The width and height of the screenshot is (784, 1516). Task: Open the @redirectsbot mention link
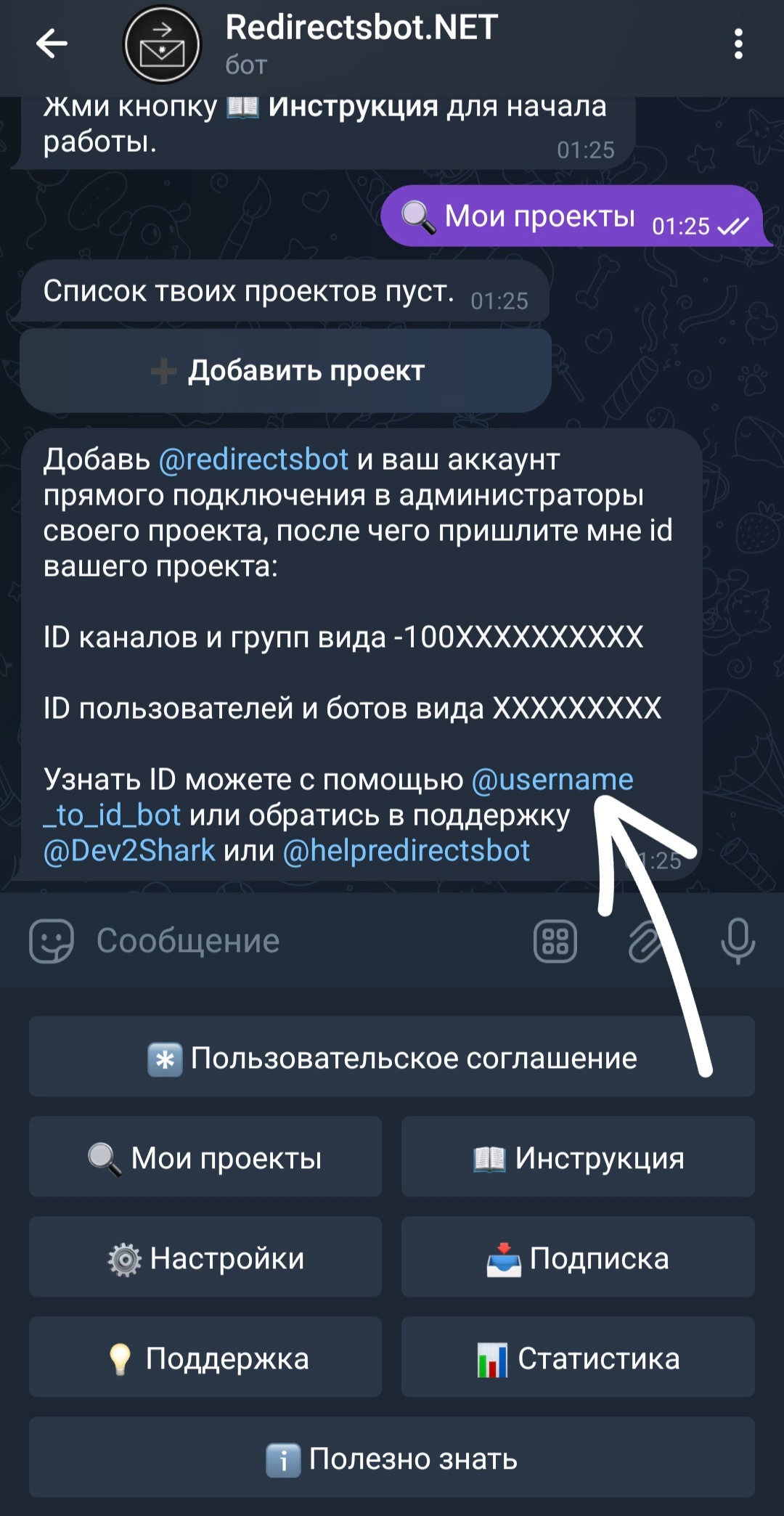tap(253, 460)
